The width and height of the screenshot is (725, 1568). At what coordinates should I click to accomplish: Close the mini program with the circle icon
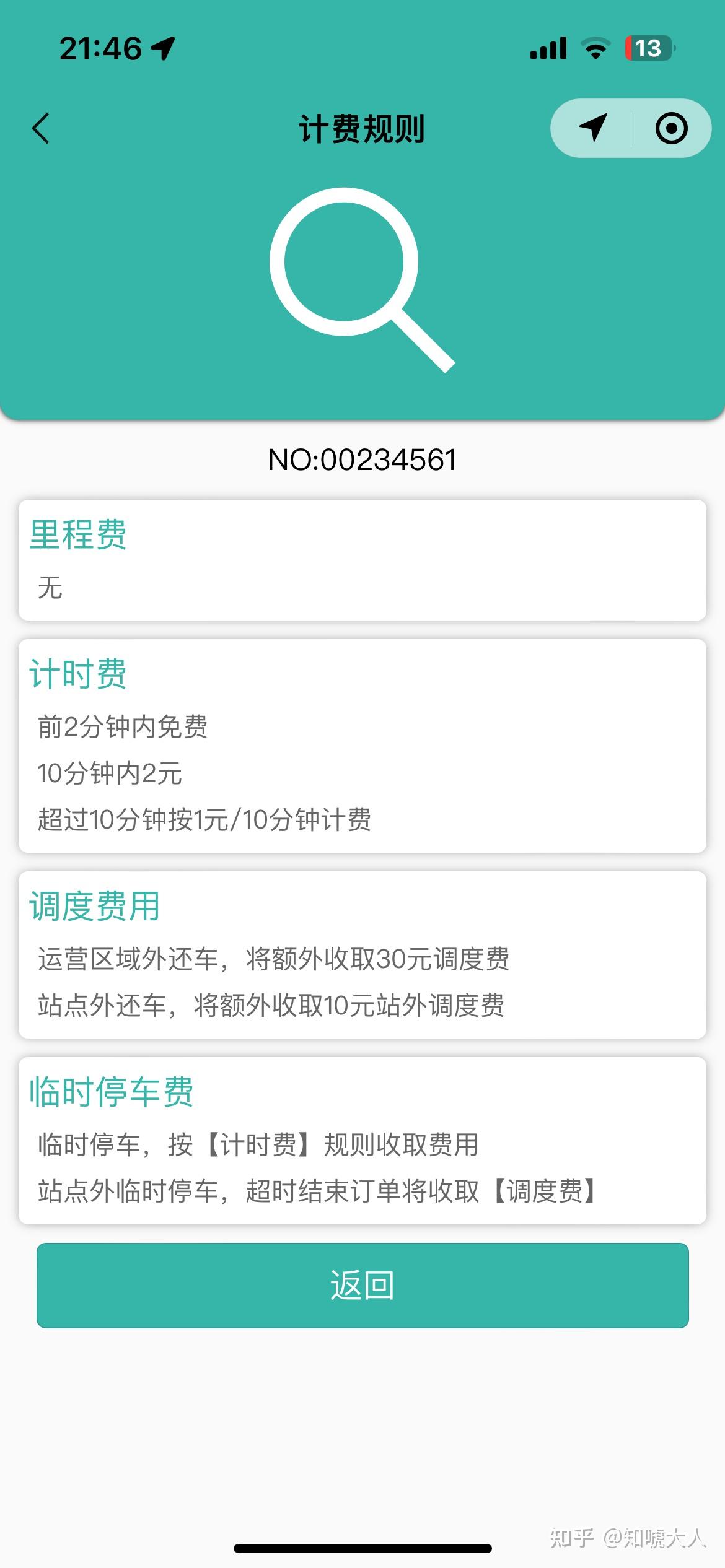[x=671, y=128]
